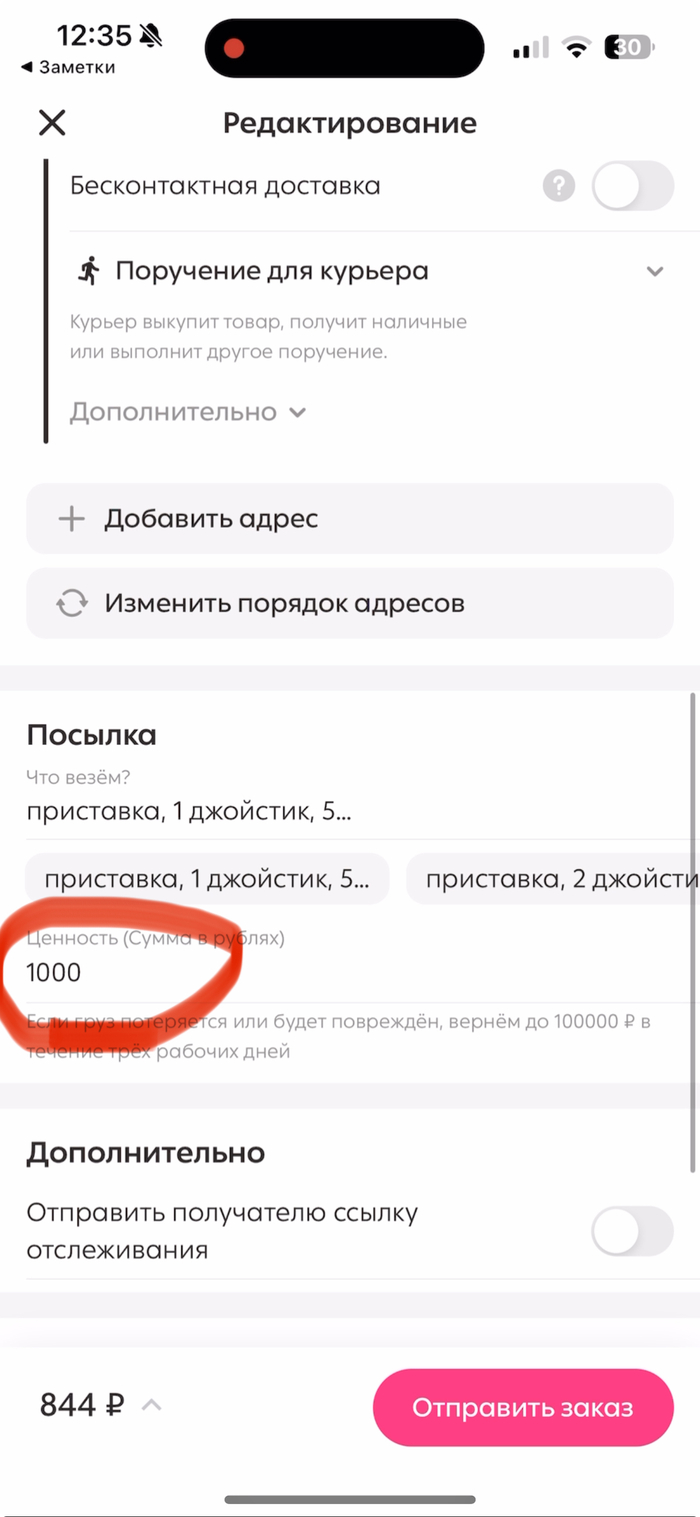Screen dimensions: 700x1517
Task: Close the Редактирование screen
Action: [52, 123]
